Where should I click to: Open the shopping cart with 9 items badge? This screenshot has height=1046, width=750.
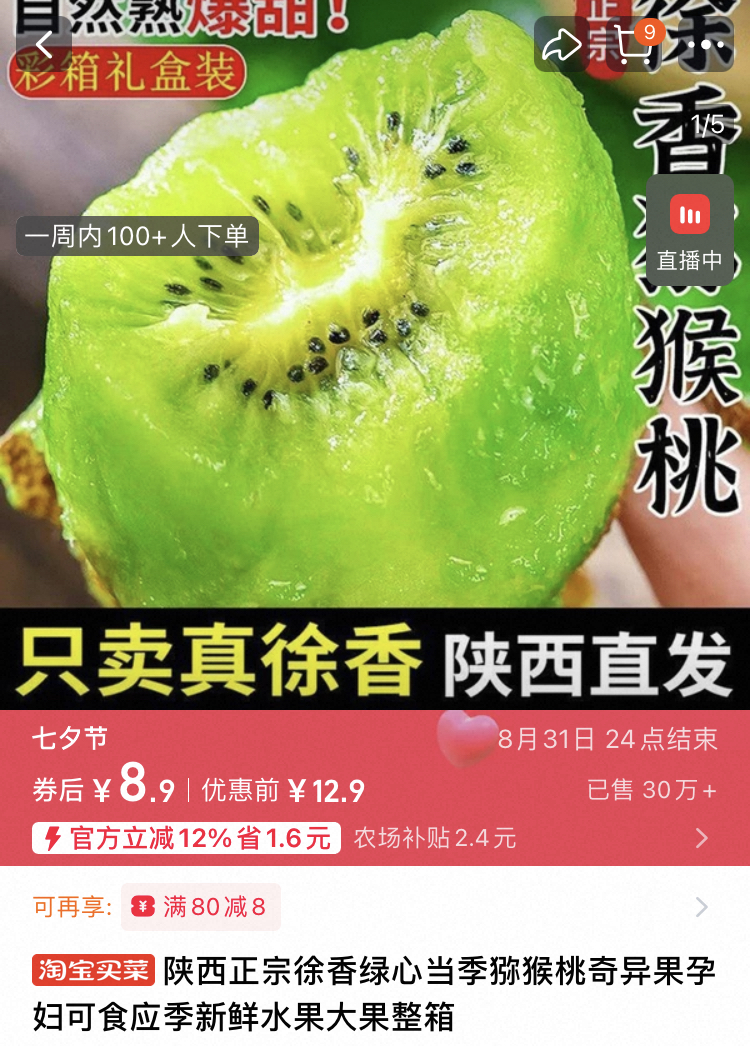click(633, 44)
